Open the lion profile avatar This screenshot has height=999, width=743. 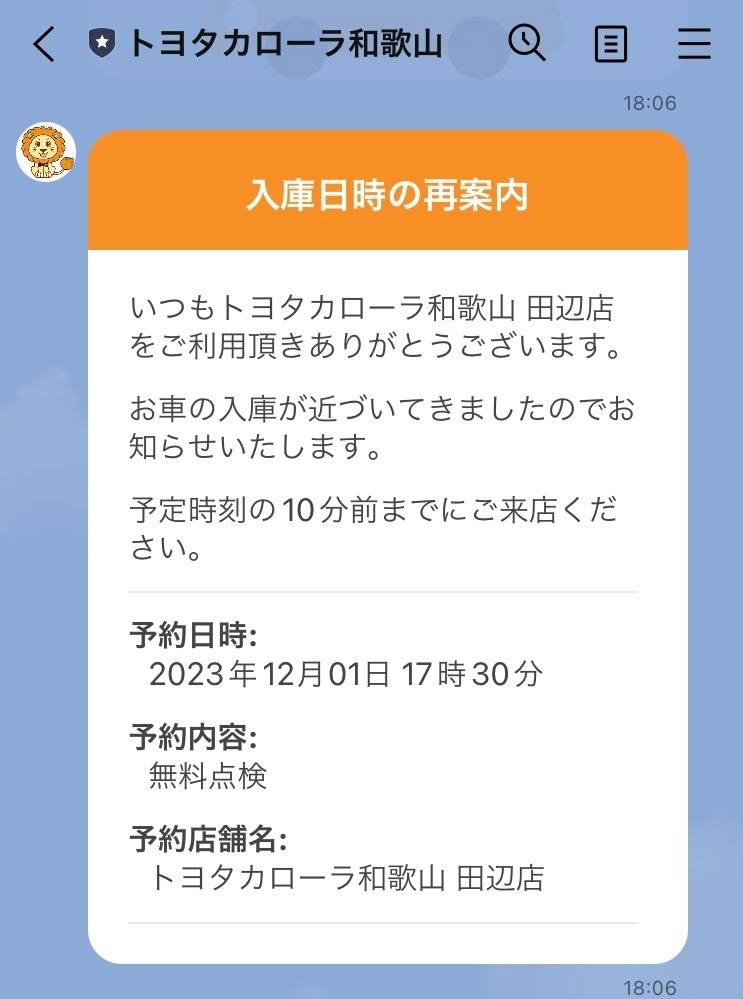47,152
